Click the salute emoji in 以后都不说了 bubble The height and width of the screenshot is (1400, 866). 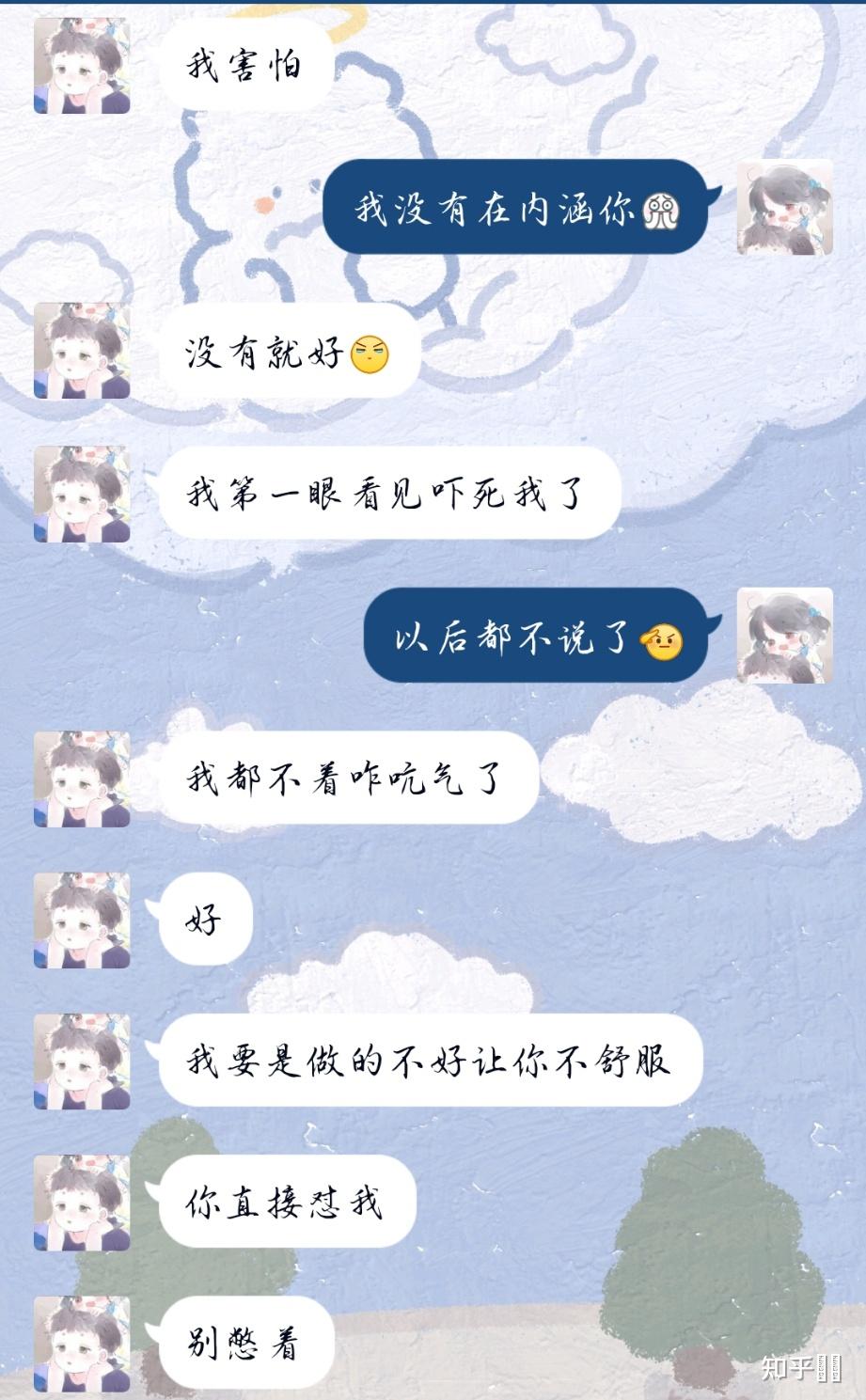tap(660, 639)
